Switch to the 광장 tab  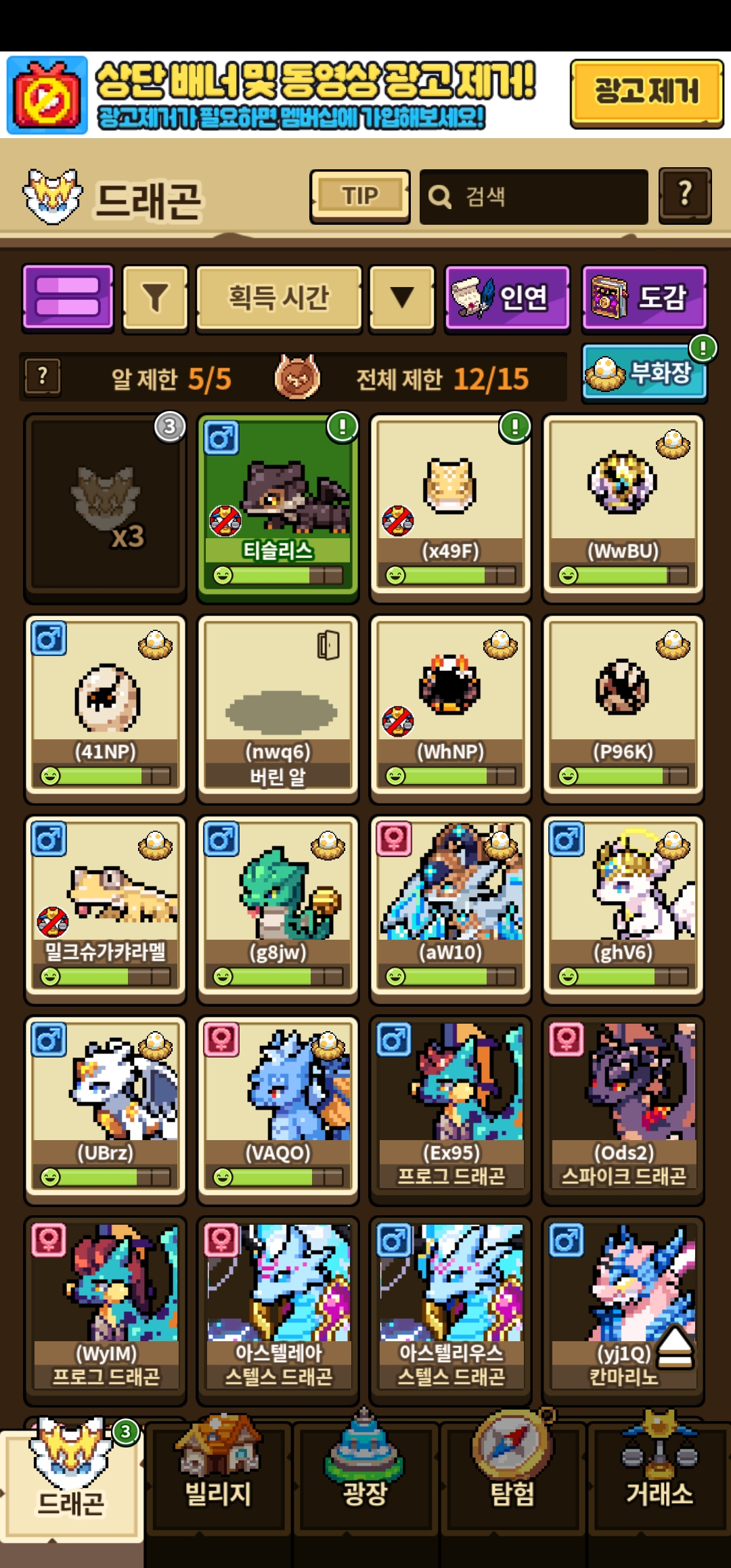point(365,1476)
